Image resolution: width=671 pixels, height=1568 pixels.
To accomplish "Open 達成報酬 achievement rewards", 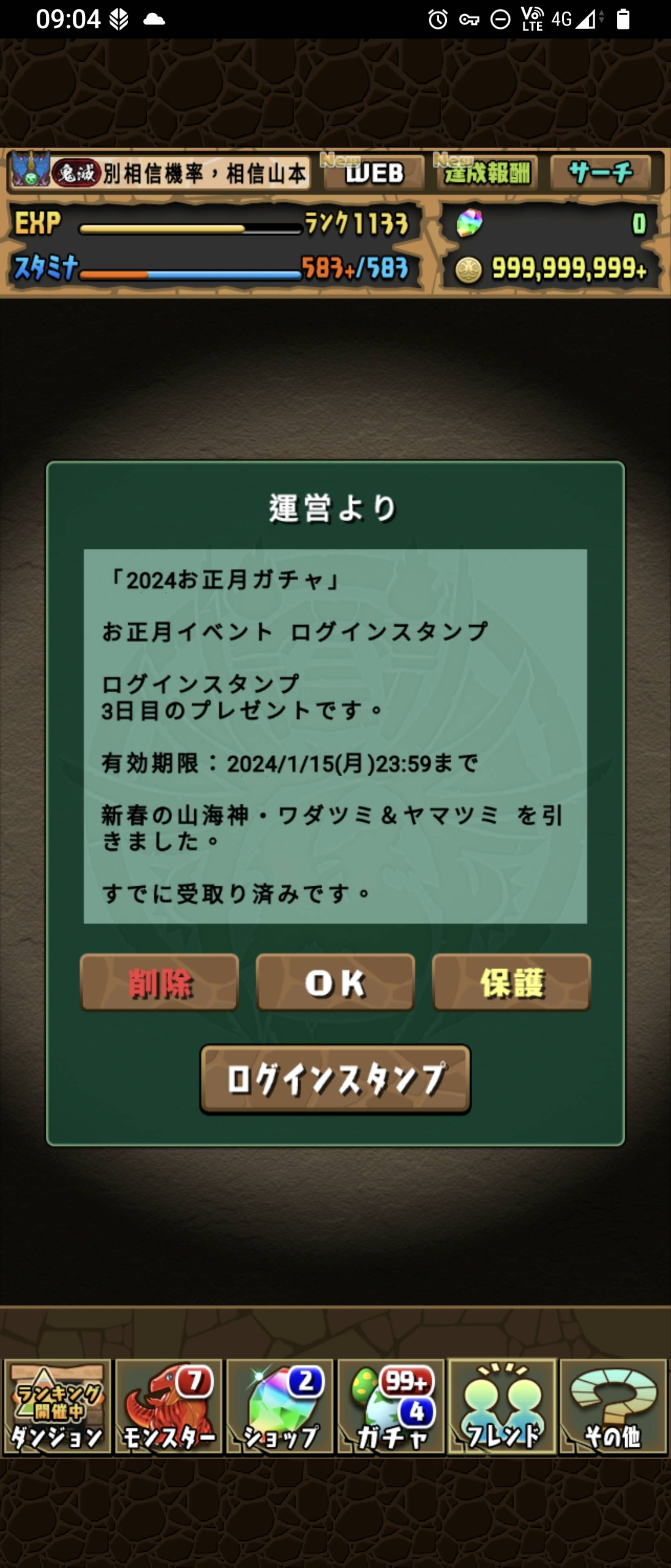I will 487,174.
